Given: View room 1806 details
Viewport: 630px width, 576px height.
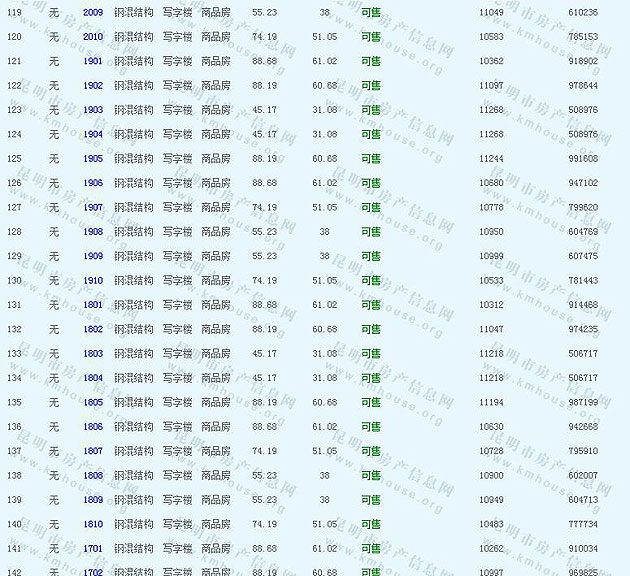Looking at the screenshot, I should (x=93, y=427).
